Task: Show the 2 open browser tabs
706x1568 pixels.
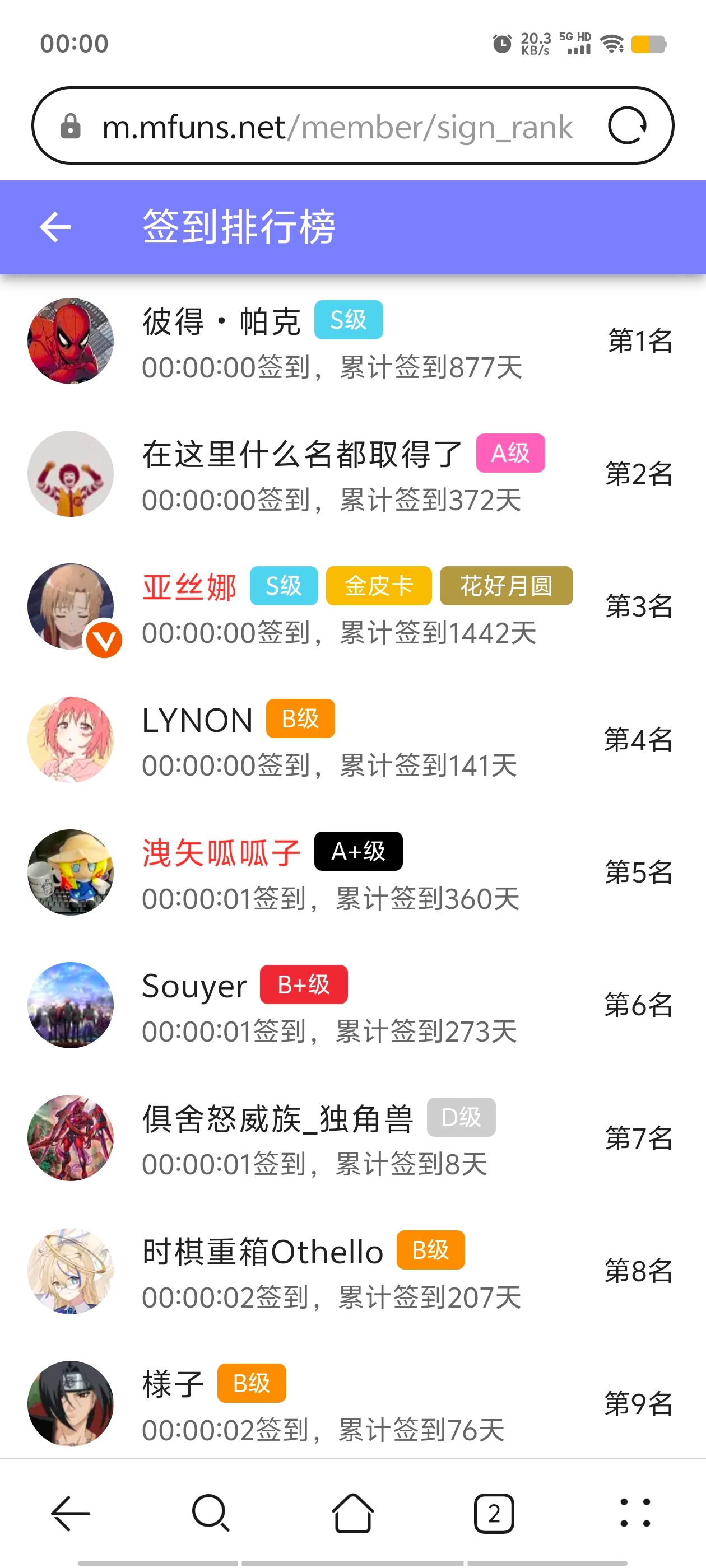Action: [x=494, y=1513]
